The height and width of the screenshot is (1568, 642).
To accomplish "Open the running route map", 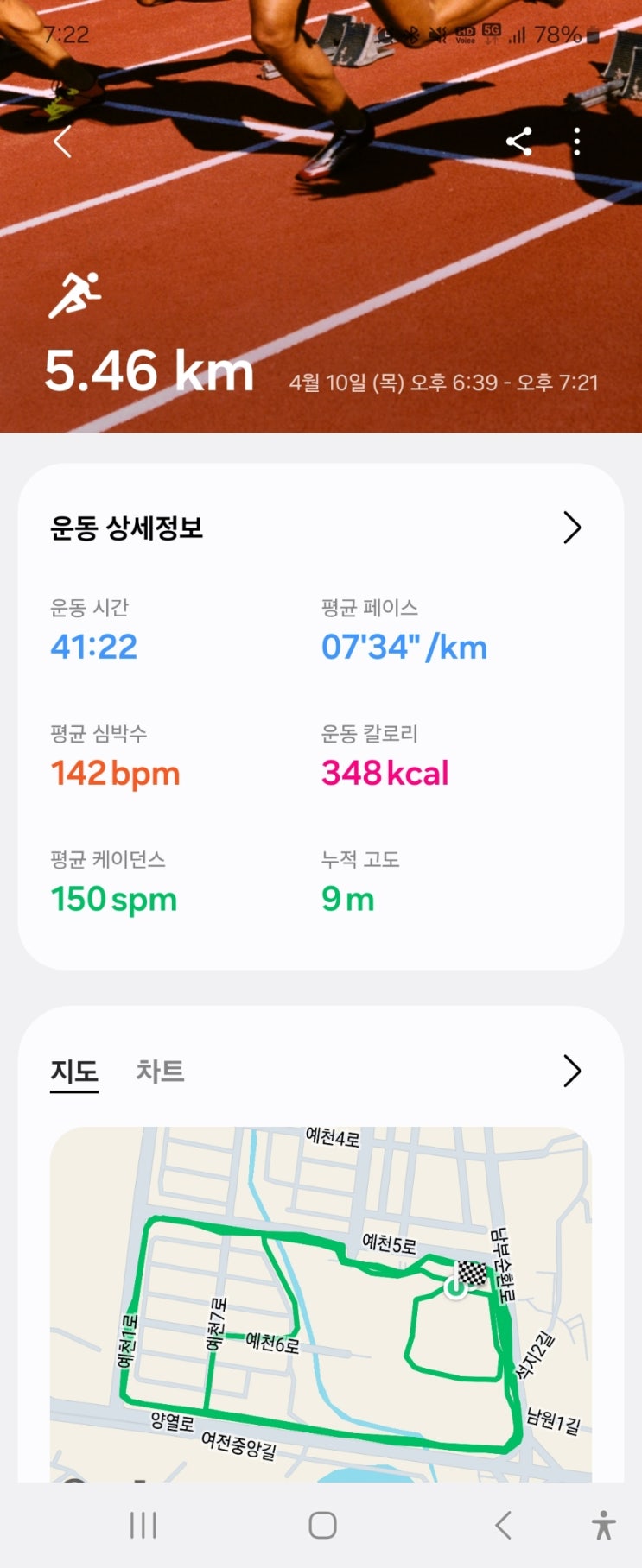I will click(321, 1304).
